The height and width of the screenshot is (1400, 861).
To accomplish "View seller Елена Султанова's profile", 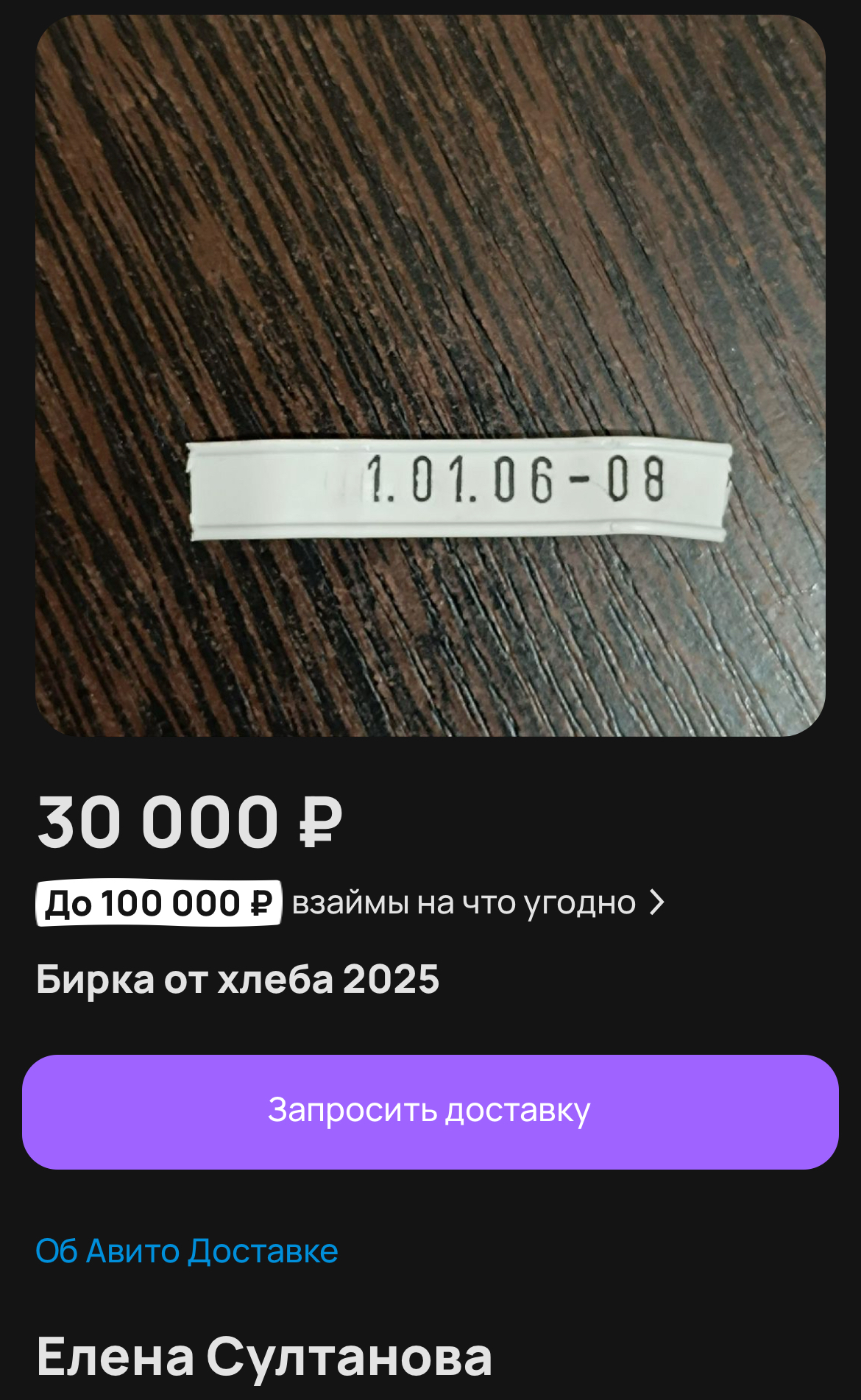I will click(x=264, y=1357).
